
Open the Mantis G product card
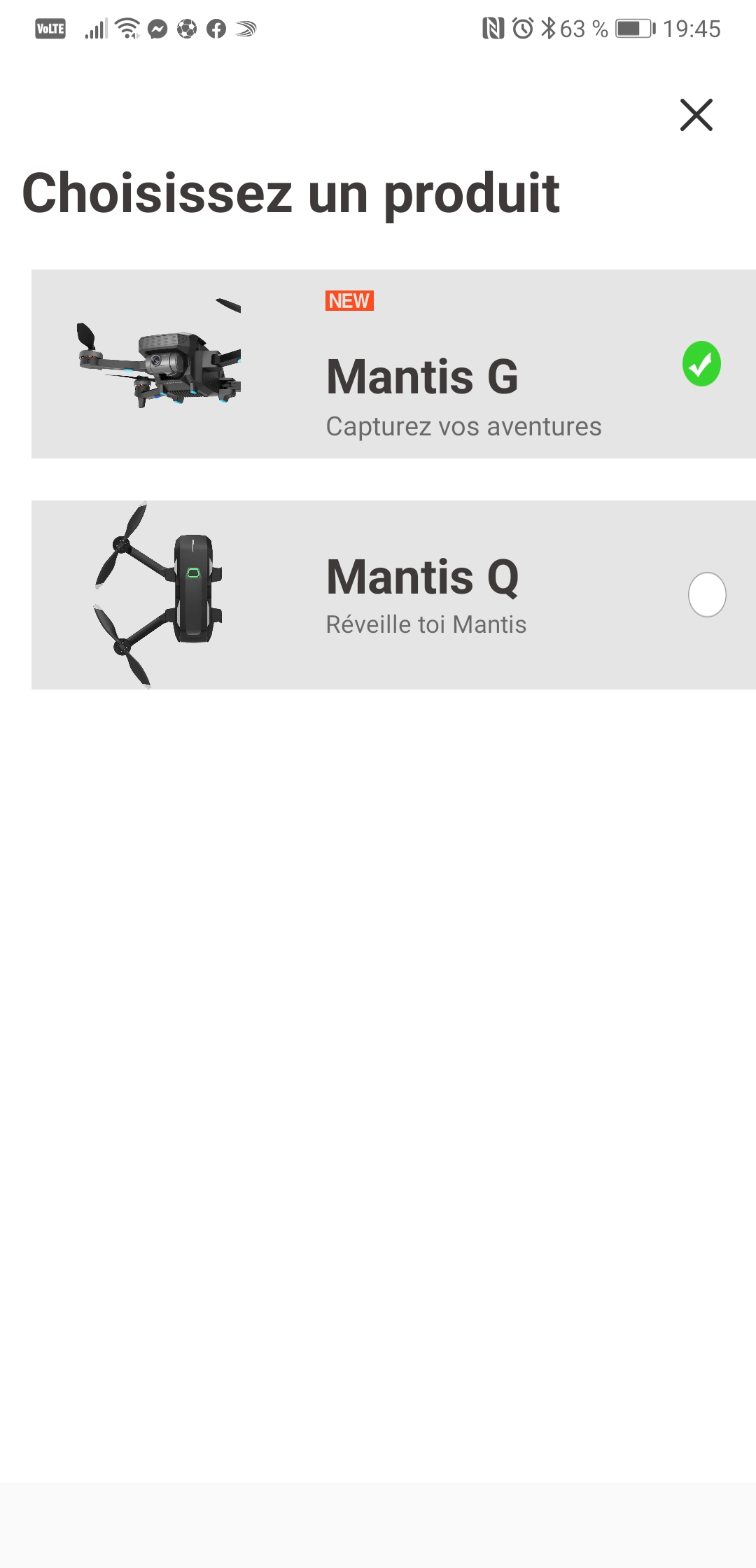[x=393, y=364]
